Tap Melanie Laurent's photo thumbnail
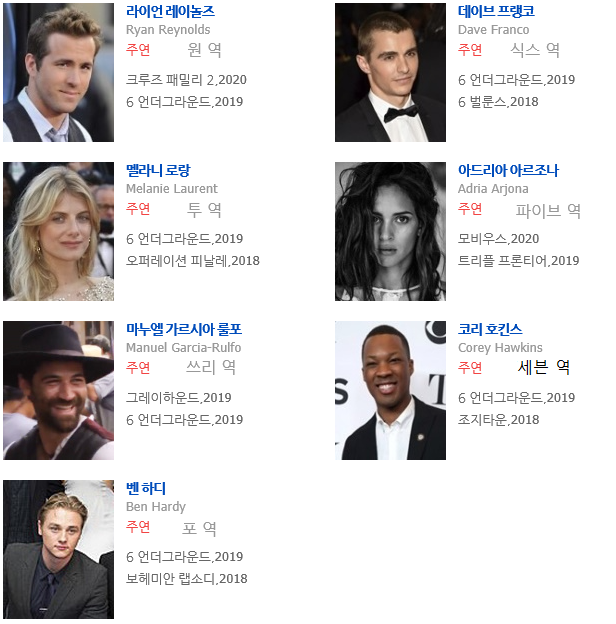Image resolution: width=616 pixels, height=624 pixels. (58, 231)
